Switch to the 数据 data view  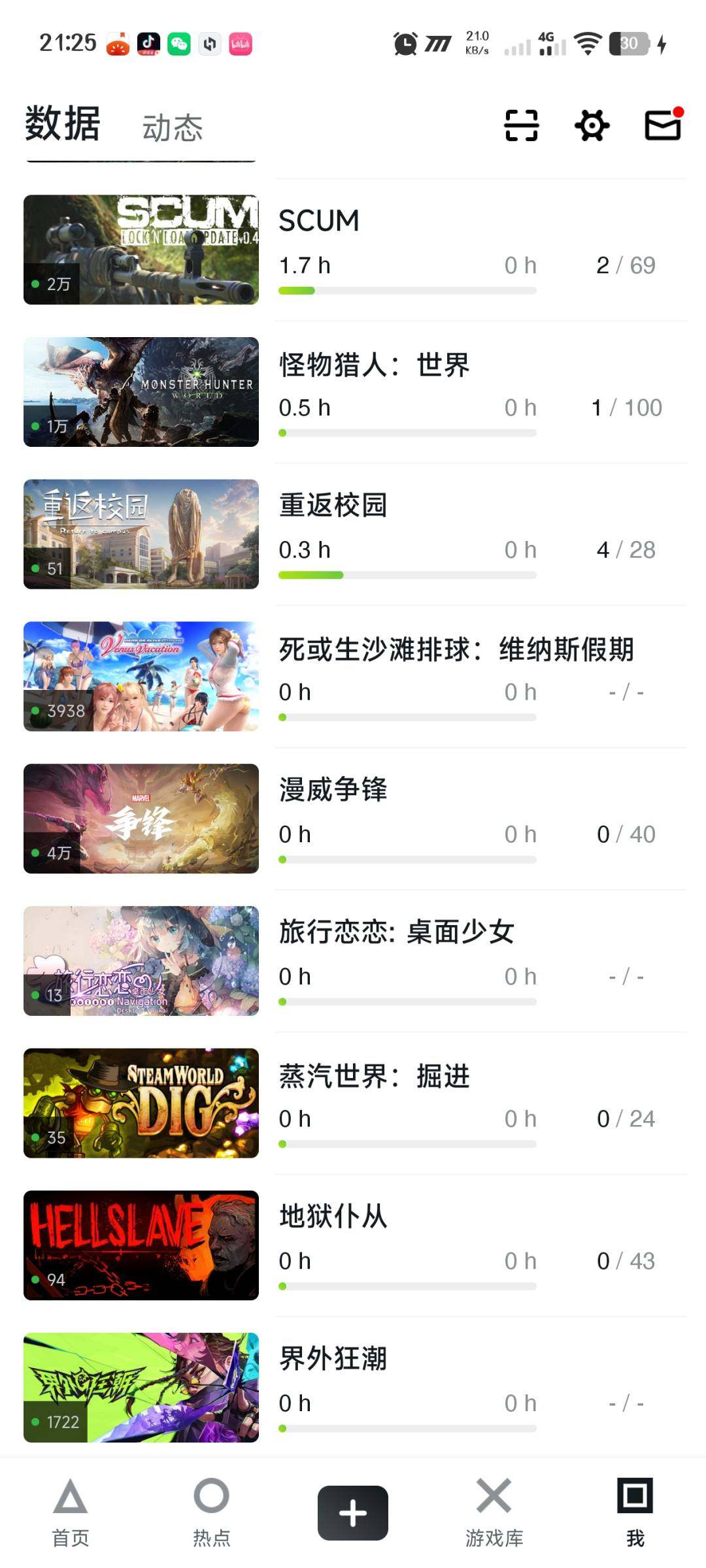coord(62,127)
